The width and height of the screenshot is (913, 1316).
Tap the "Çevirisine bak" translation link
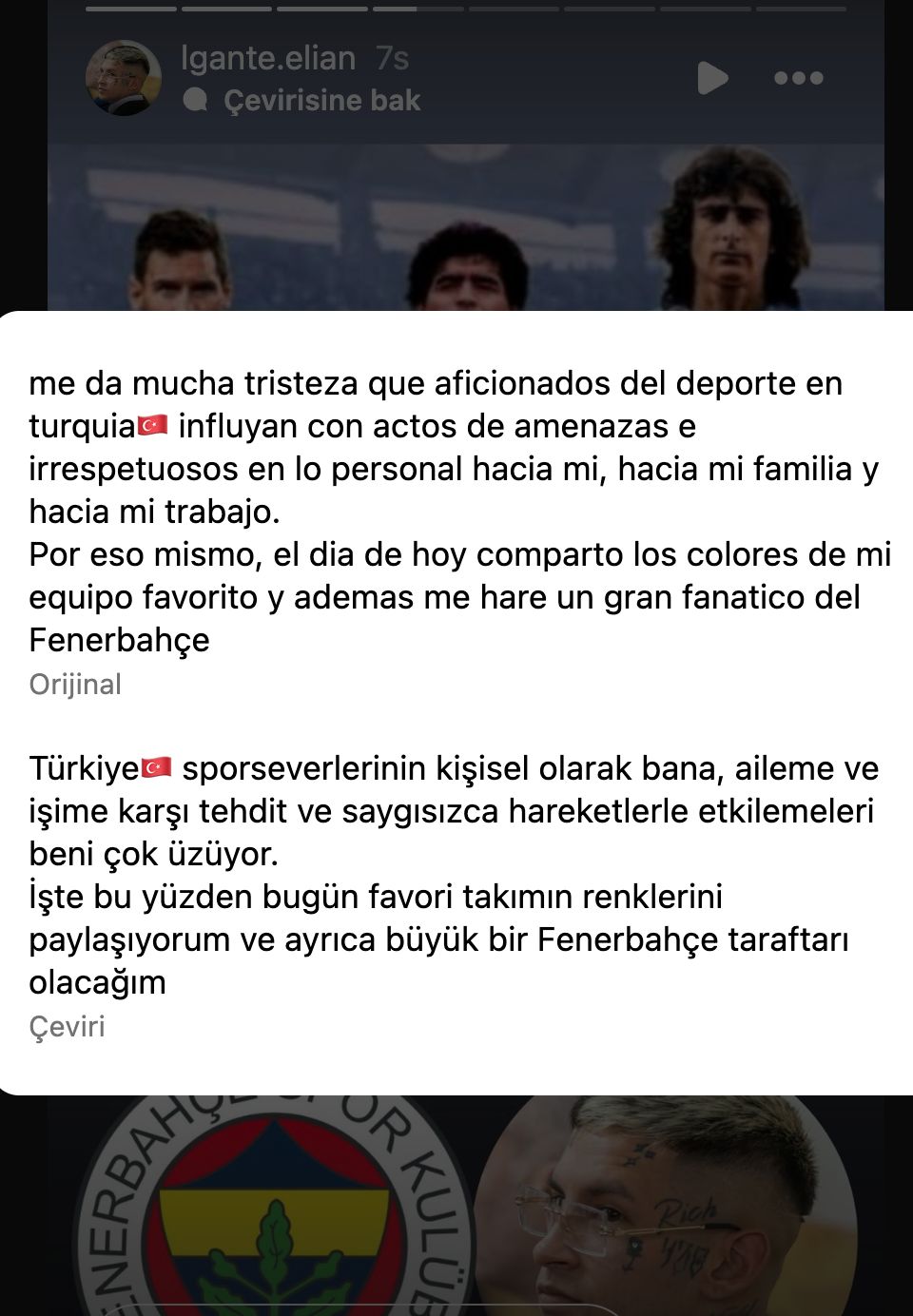pos(321,101)
